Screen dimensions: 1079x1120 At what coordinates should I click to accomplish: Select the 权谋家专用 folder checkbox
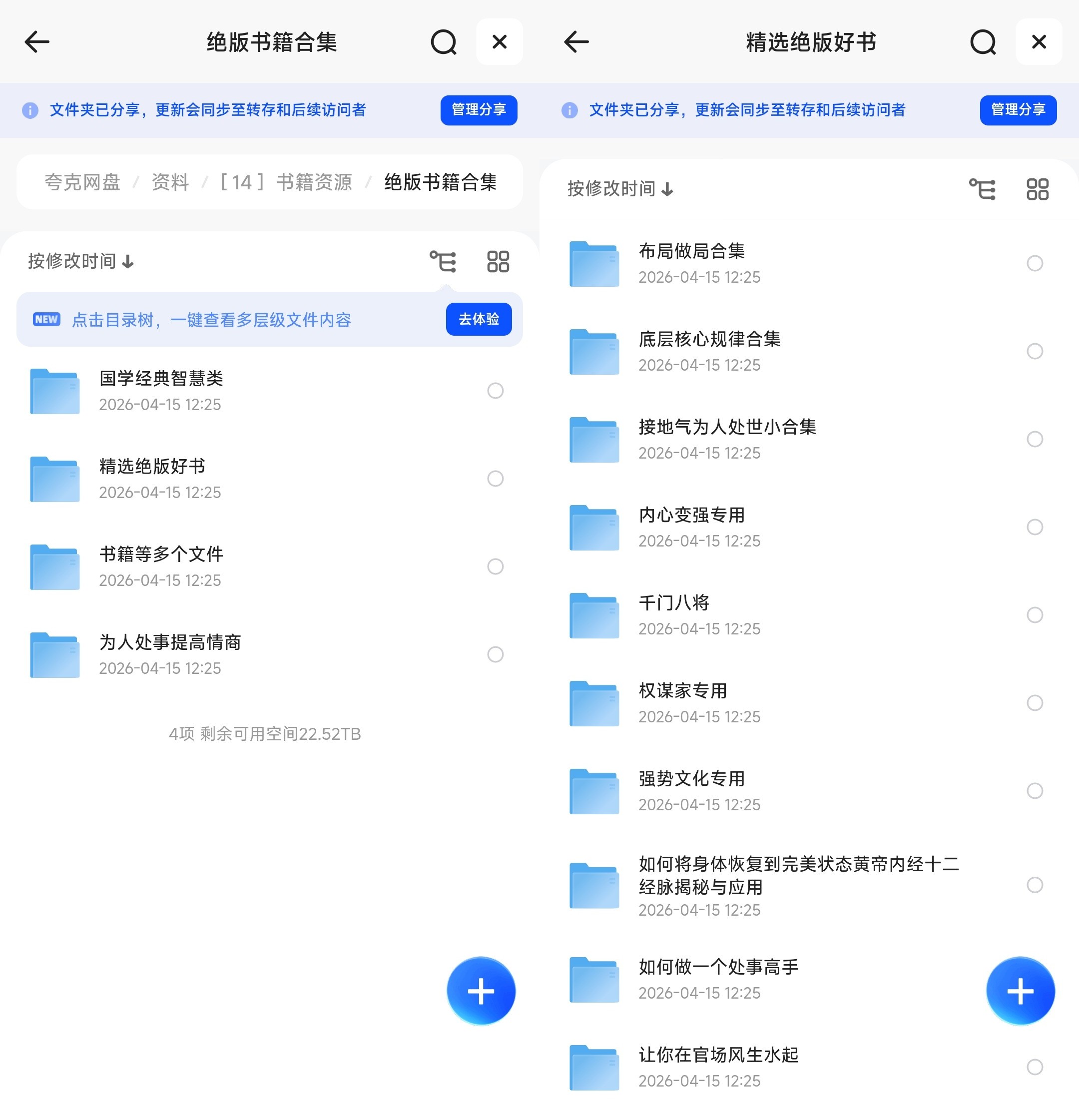coord(1035,703)
